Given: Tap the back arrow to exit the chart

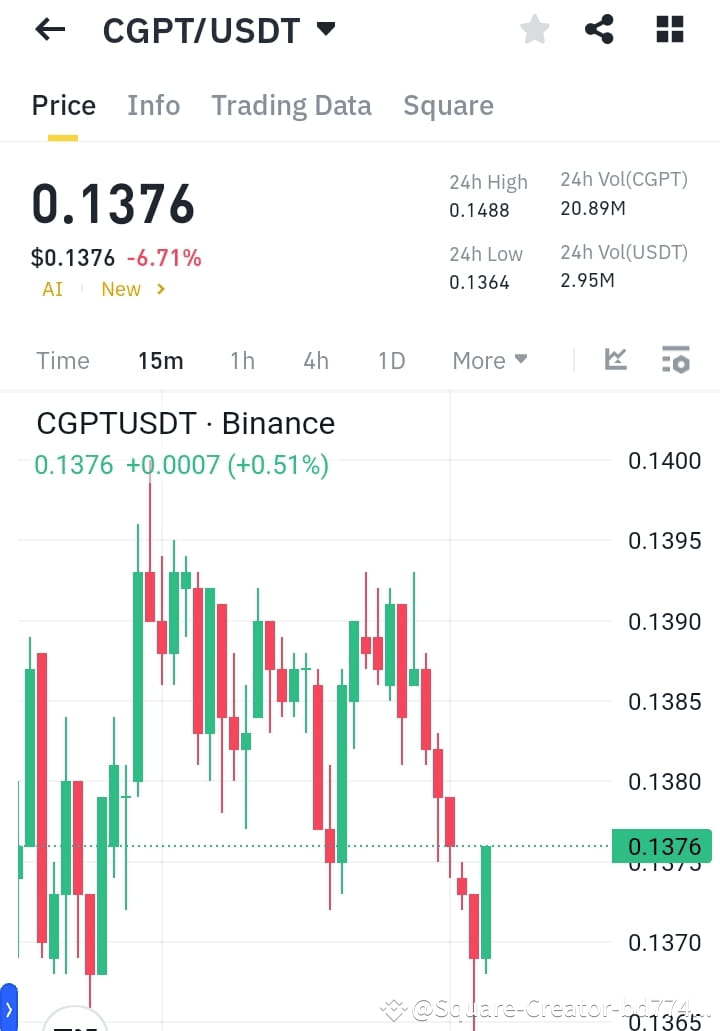Looking at the screenshot, I should tap(49, 29).
